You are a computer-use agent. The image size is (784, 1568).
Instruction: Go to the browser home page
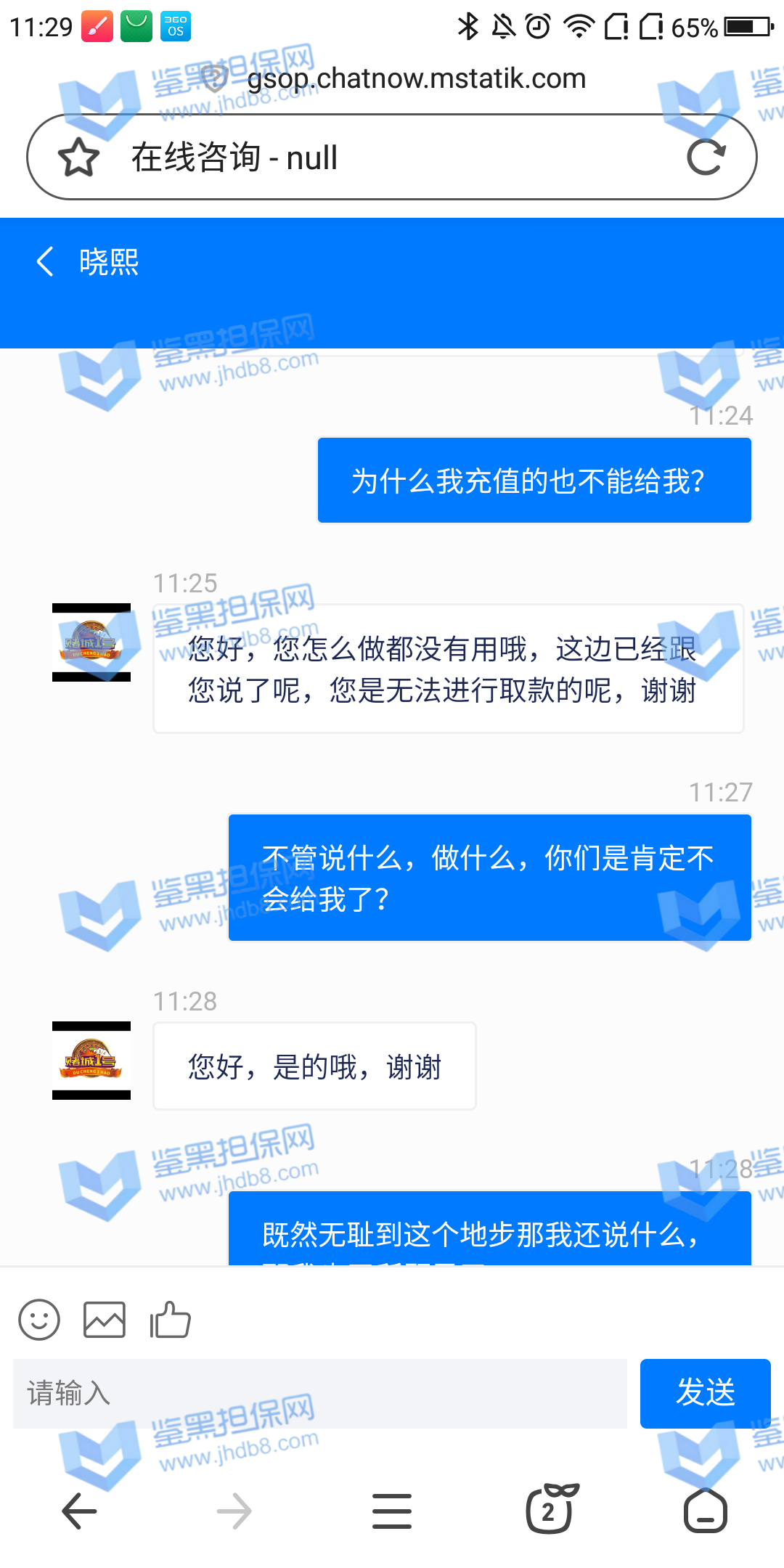pos(705,1511)
